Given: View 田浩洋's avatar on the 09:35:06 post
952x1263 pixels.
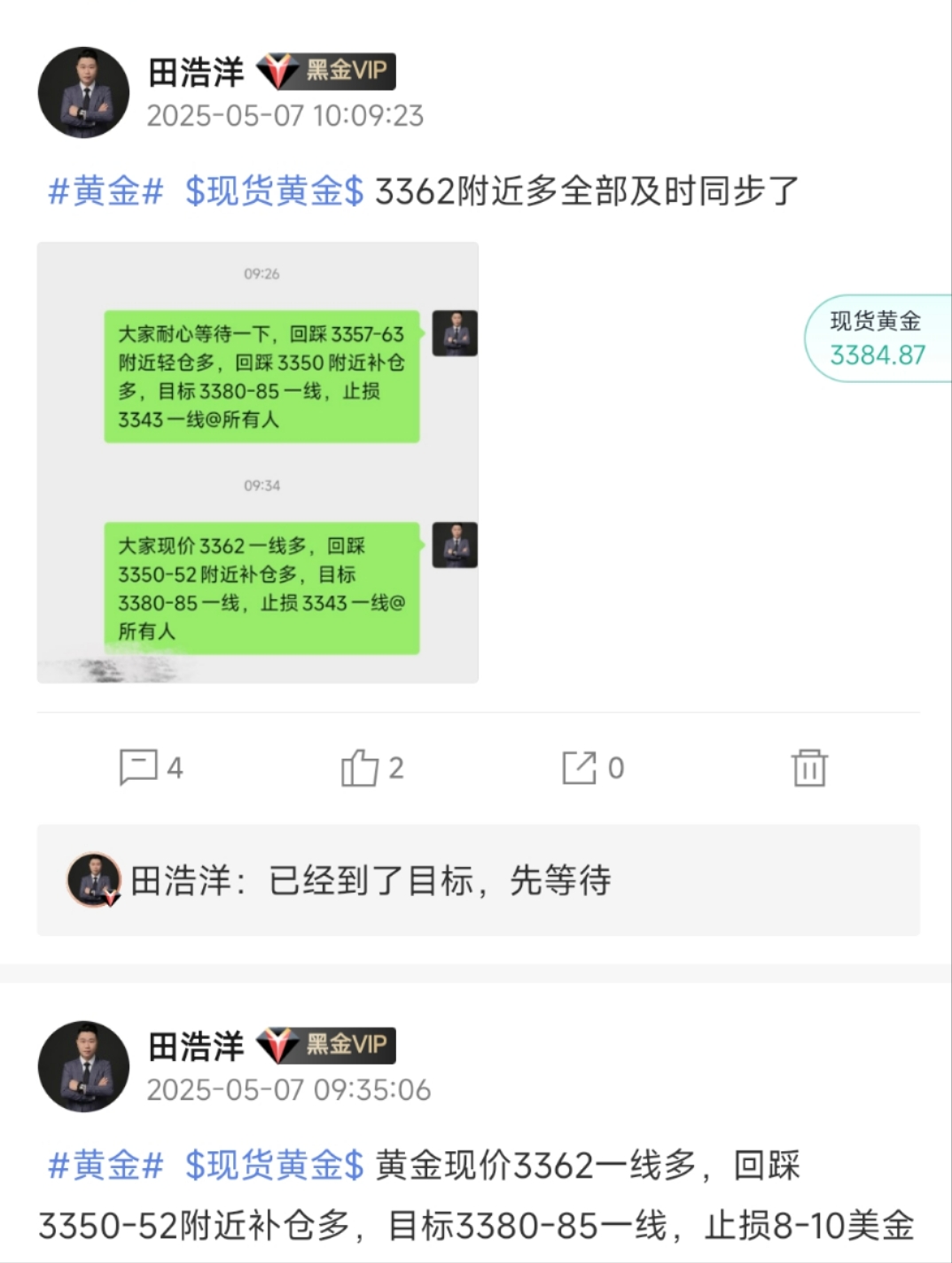Looking at the screenshot, I should click(x=84, y=1066).
